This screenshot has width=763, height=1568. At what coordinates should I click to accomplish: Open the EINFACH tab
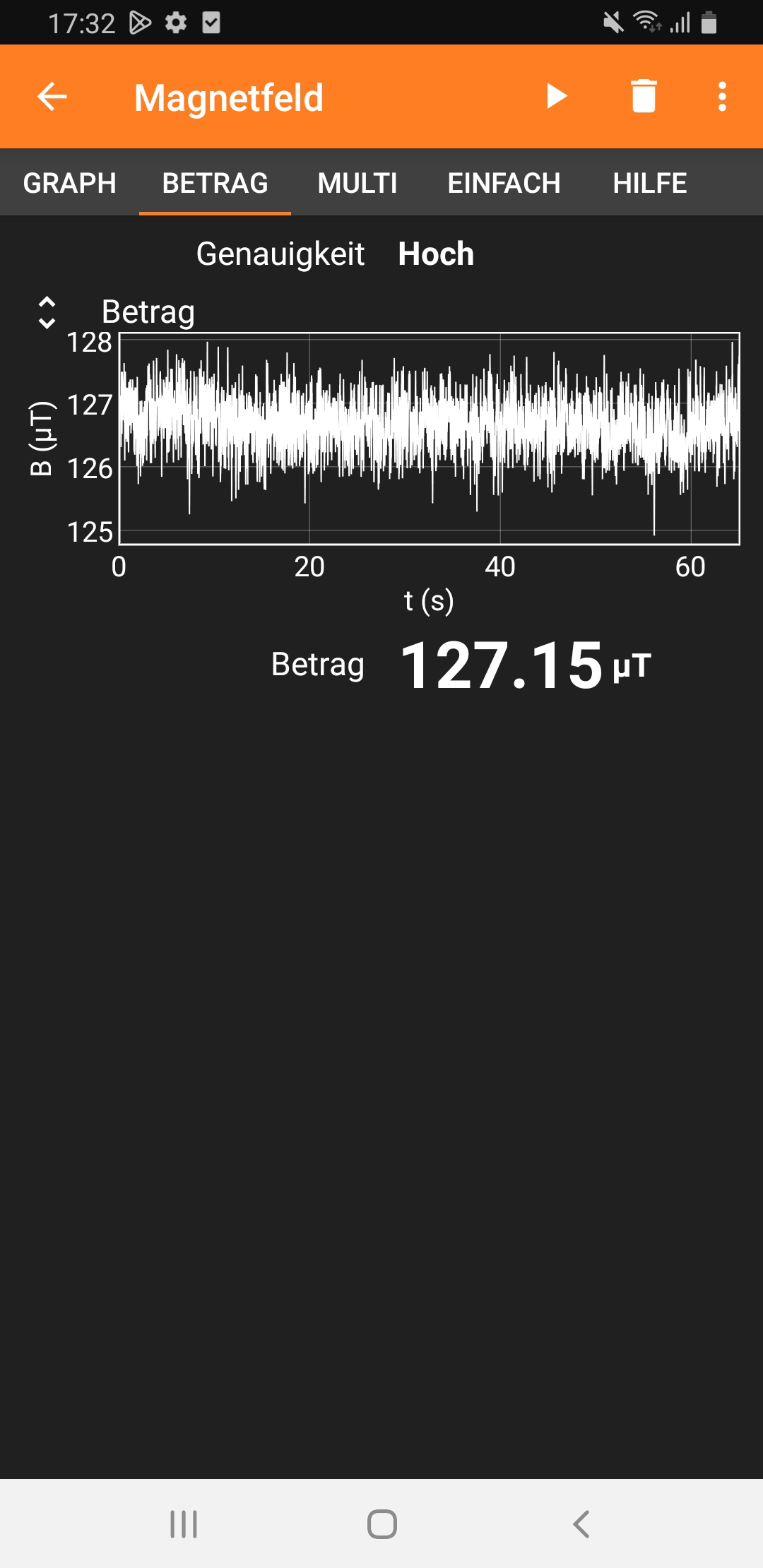504,183
